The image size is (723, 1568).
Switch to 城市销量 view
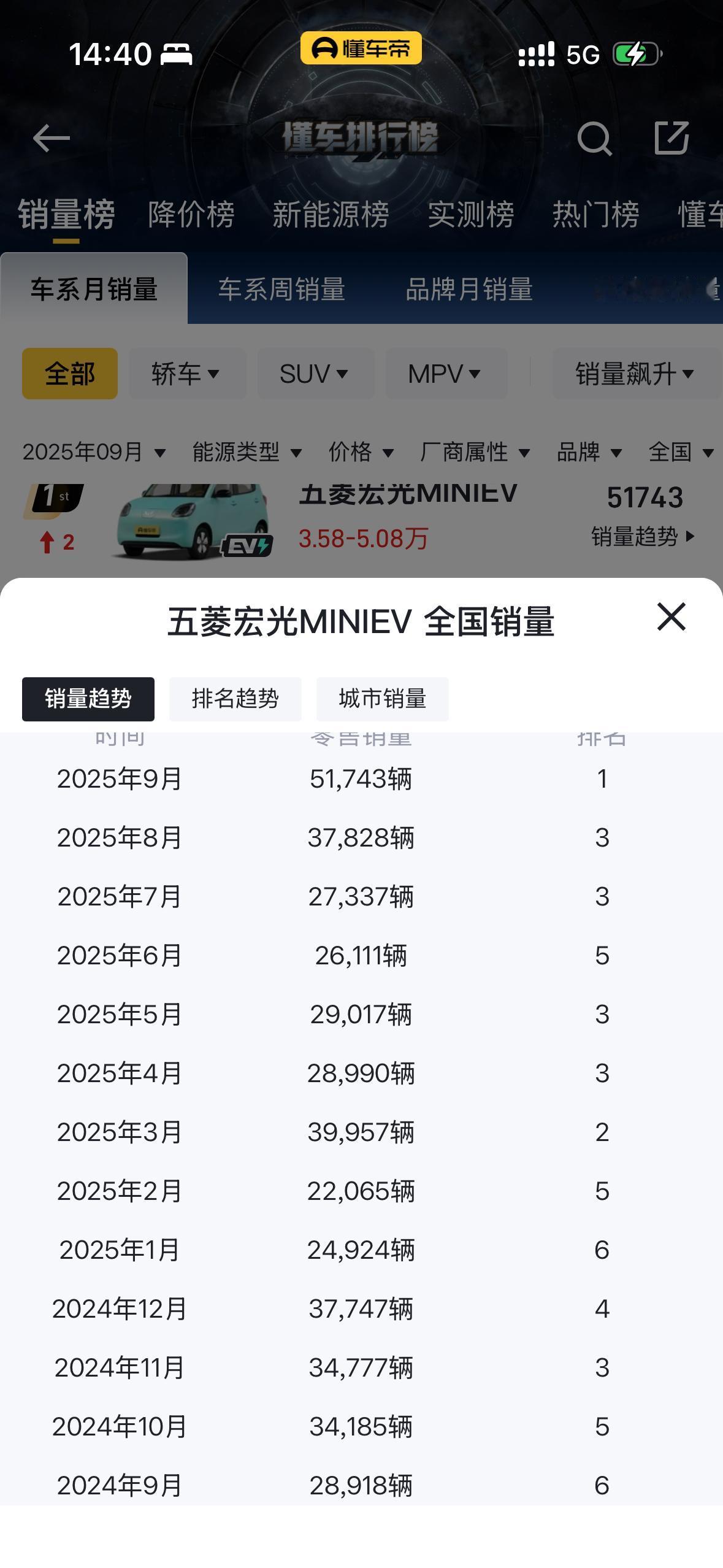(x=381, y=699)
